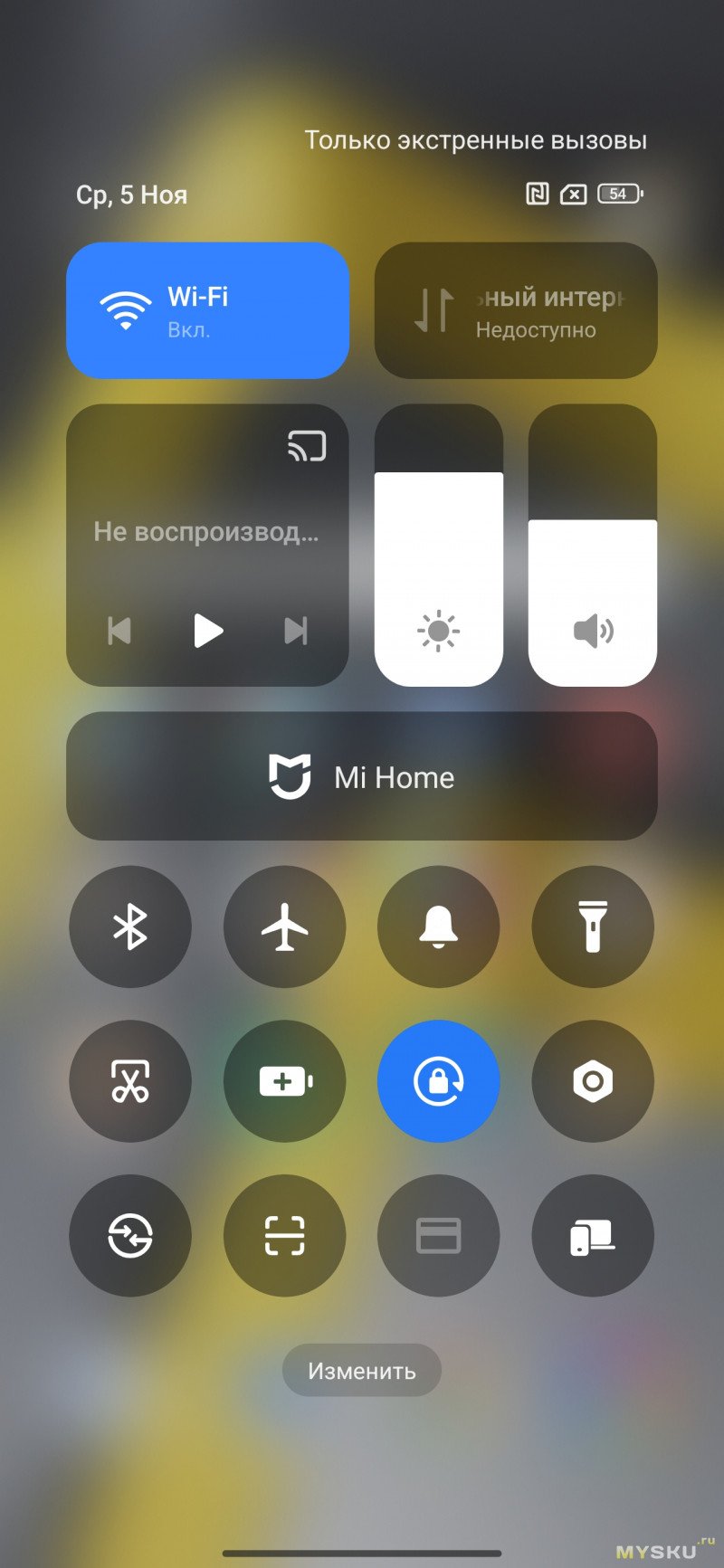724x1568 pixels.
Task: Open the cast icon on media card
Action: [307, 446]
